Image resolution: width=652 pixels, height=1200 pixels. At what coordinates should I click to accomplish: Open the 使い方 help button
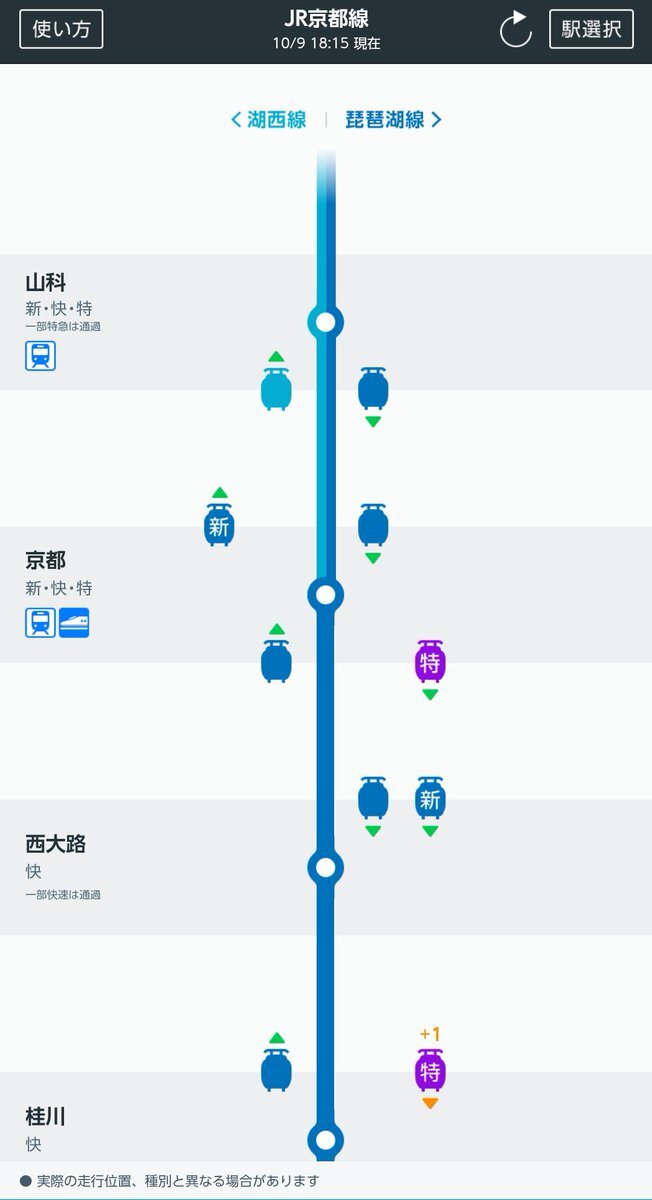(61, 29)
